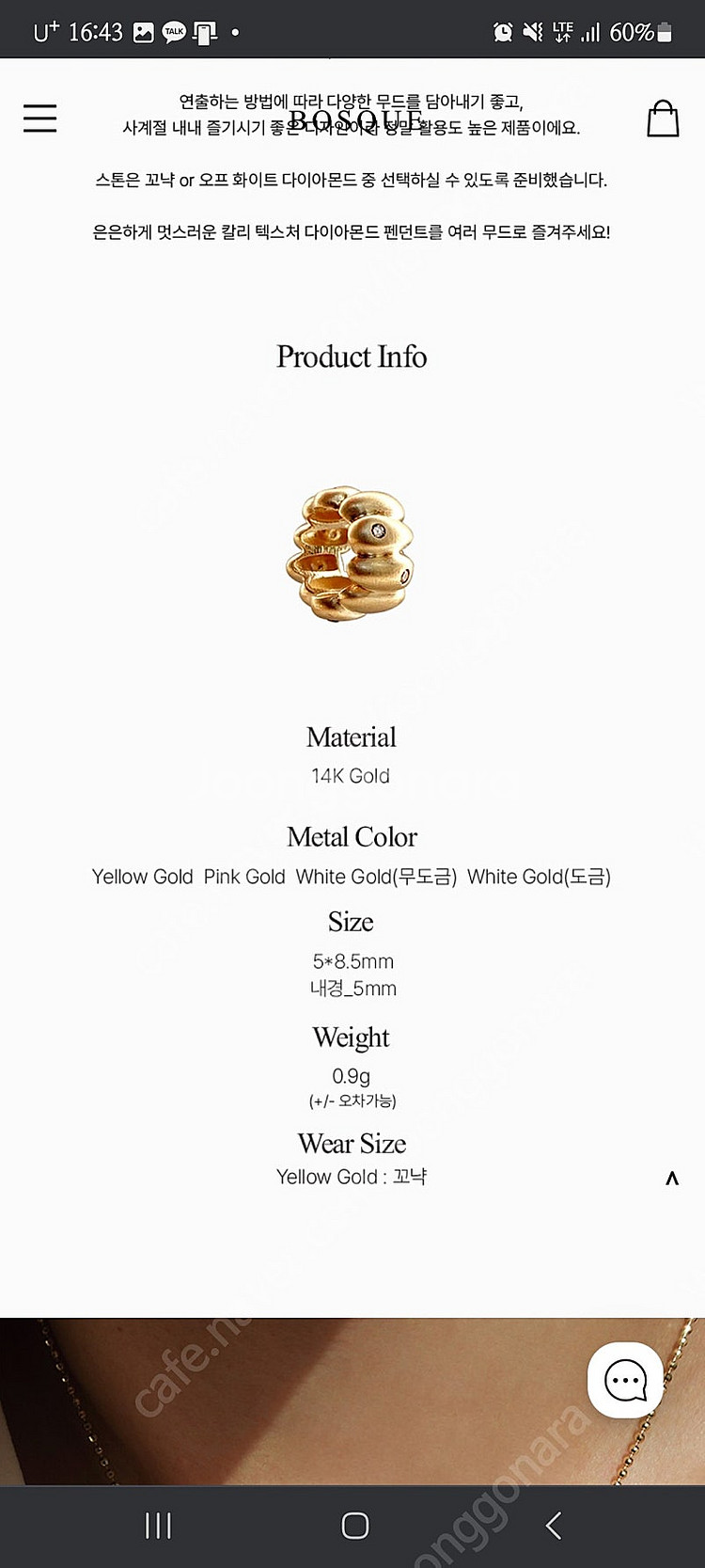Open the shopping bag cart
This screenshot has width=705, height=1568.
(x=663, y=119)
